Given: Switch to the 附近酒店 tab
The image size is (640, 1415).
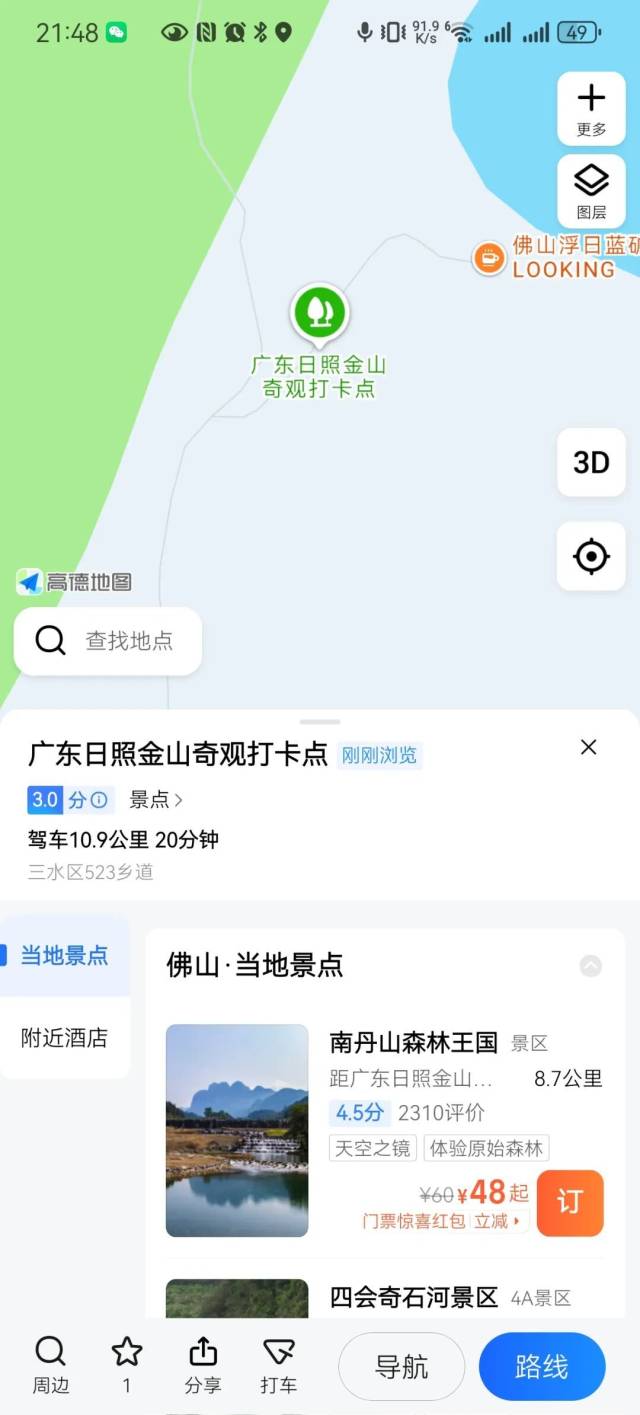Looking at the screenshot, I should (x=65, y=1038).
